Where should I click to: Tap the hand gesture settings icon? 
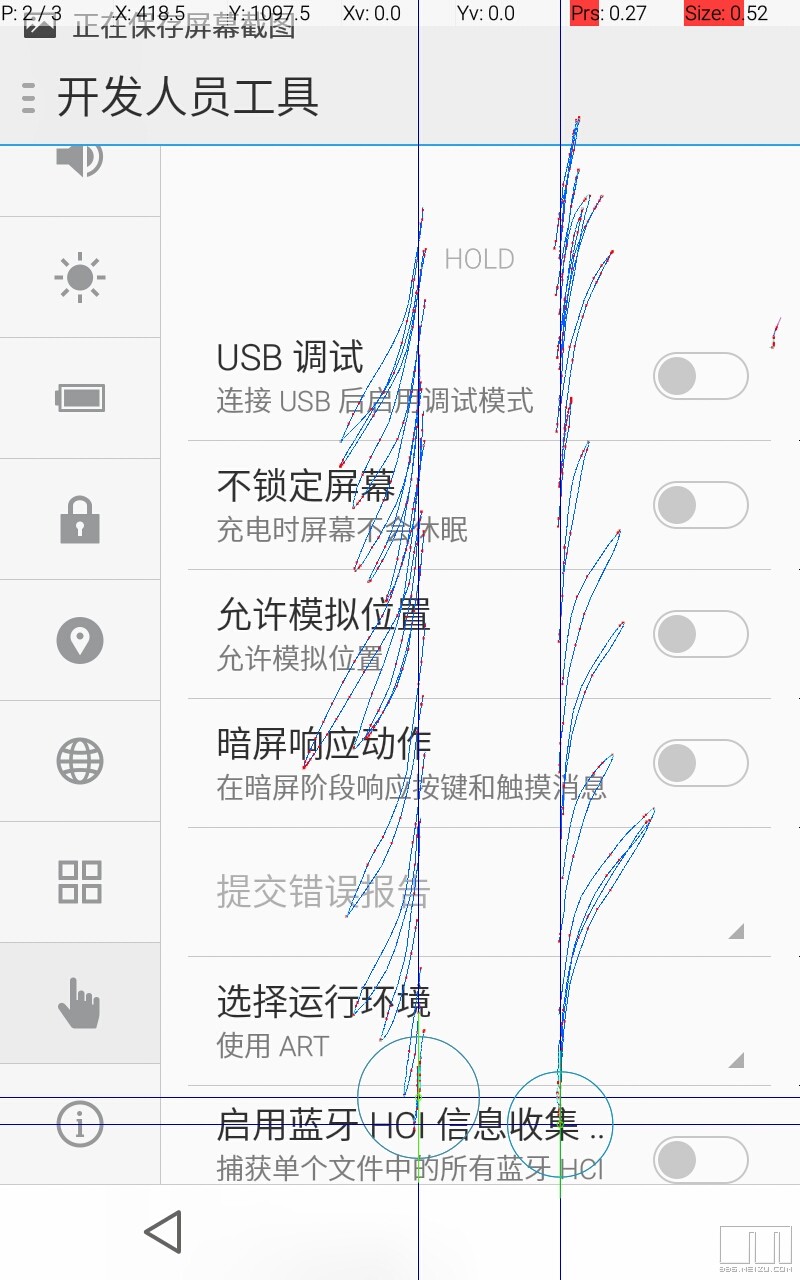[80, 1002]
